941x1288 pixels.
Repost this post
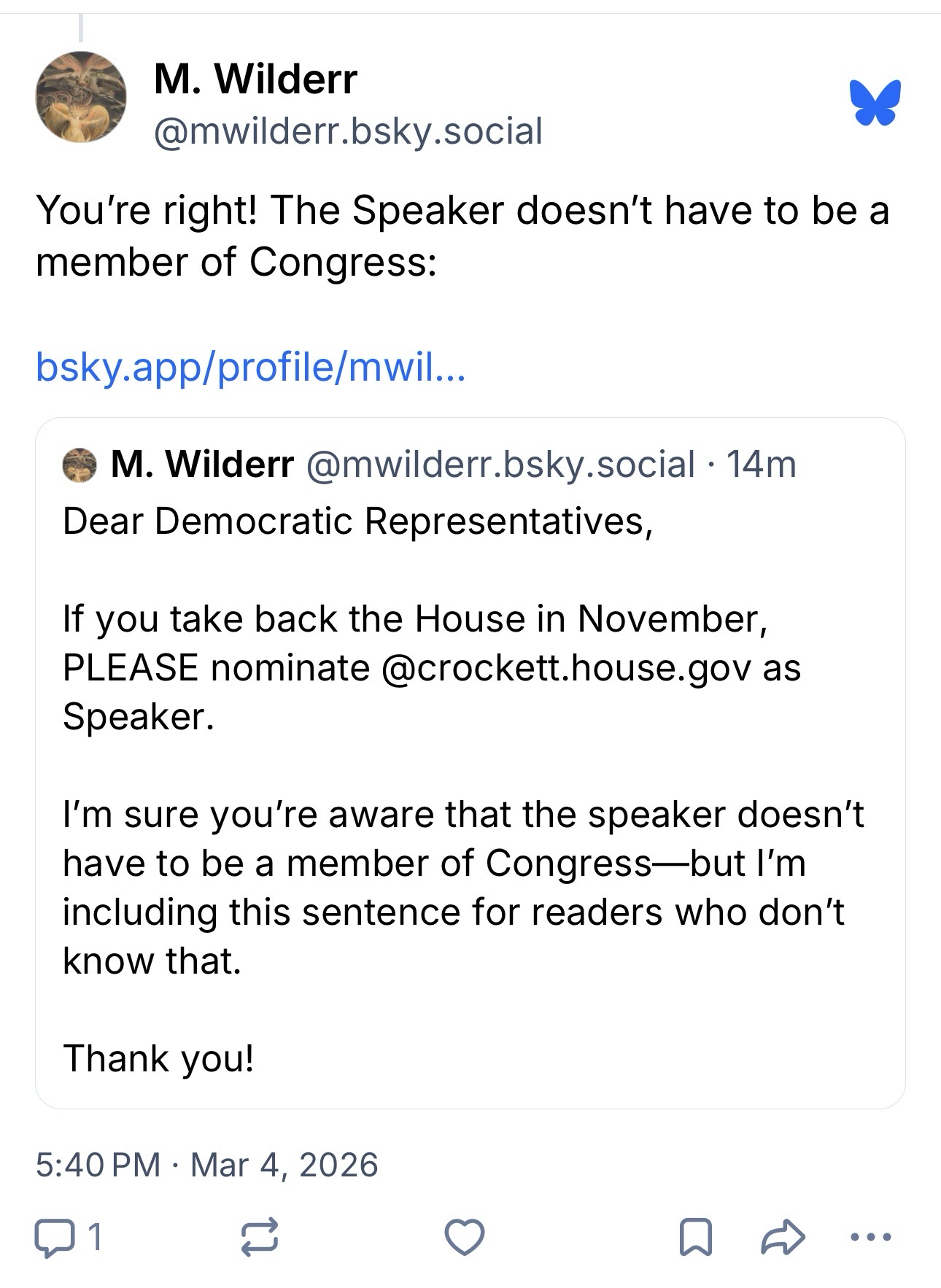pos(260,1237)
